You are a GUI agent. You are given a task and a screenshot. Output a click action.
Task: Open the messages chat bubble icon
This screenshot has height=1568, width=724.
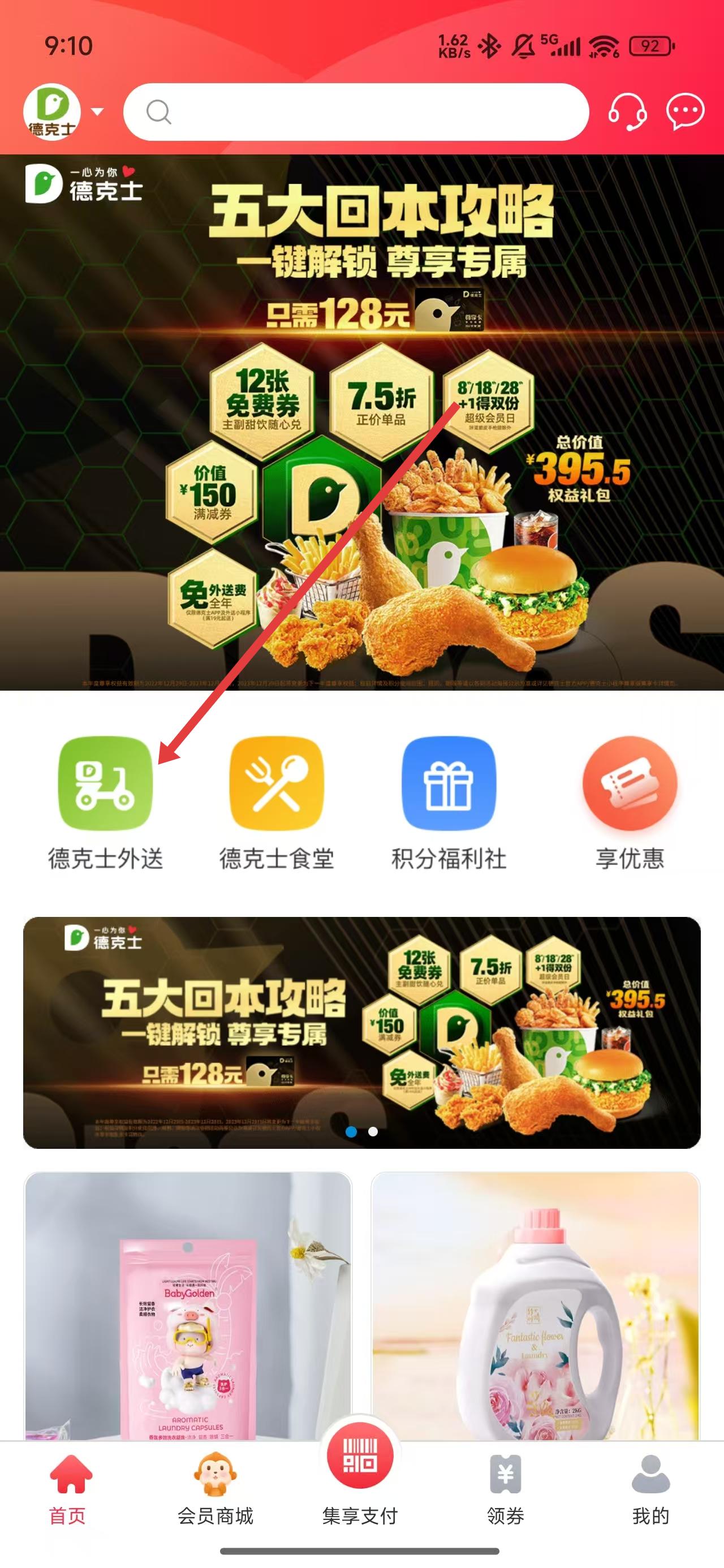coord(685,111)
